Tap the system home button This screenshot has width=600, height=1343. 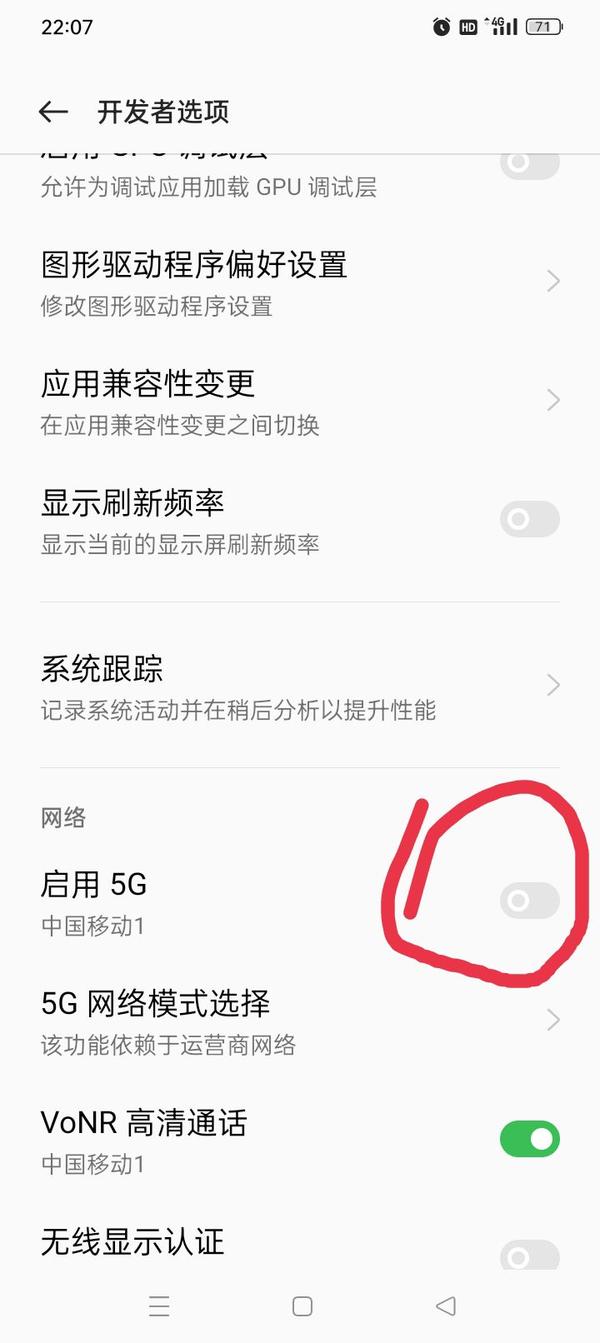point(302,1306)
